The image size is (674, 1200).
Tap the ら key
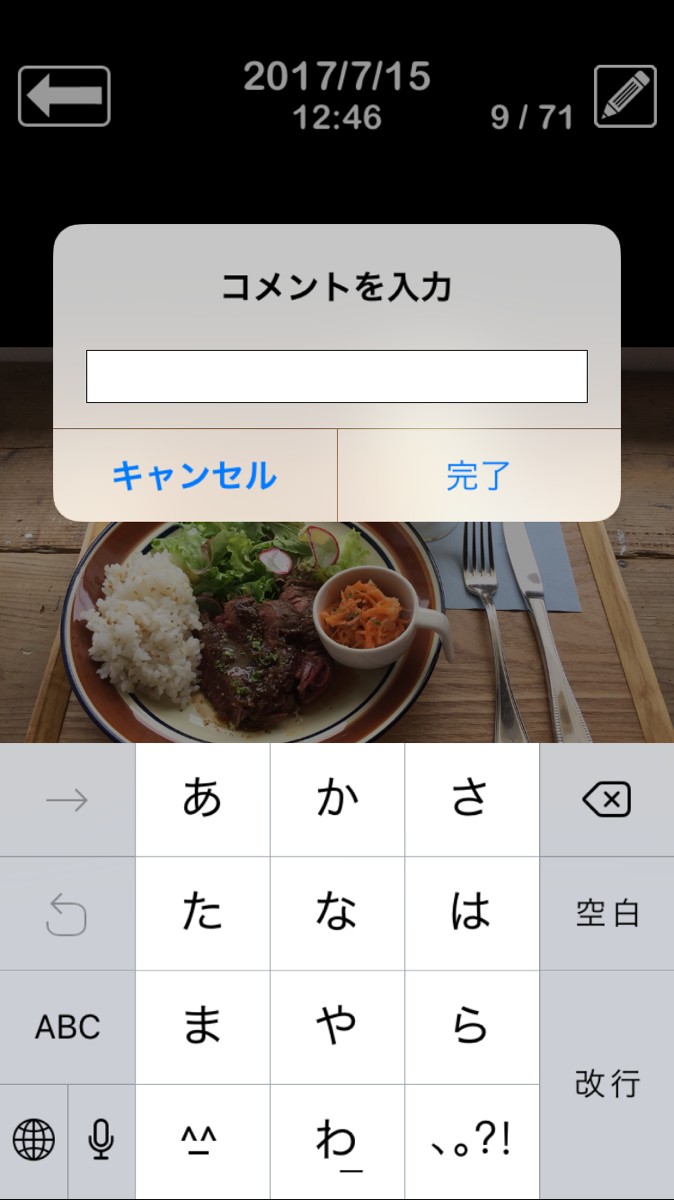471,1027
